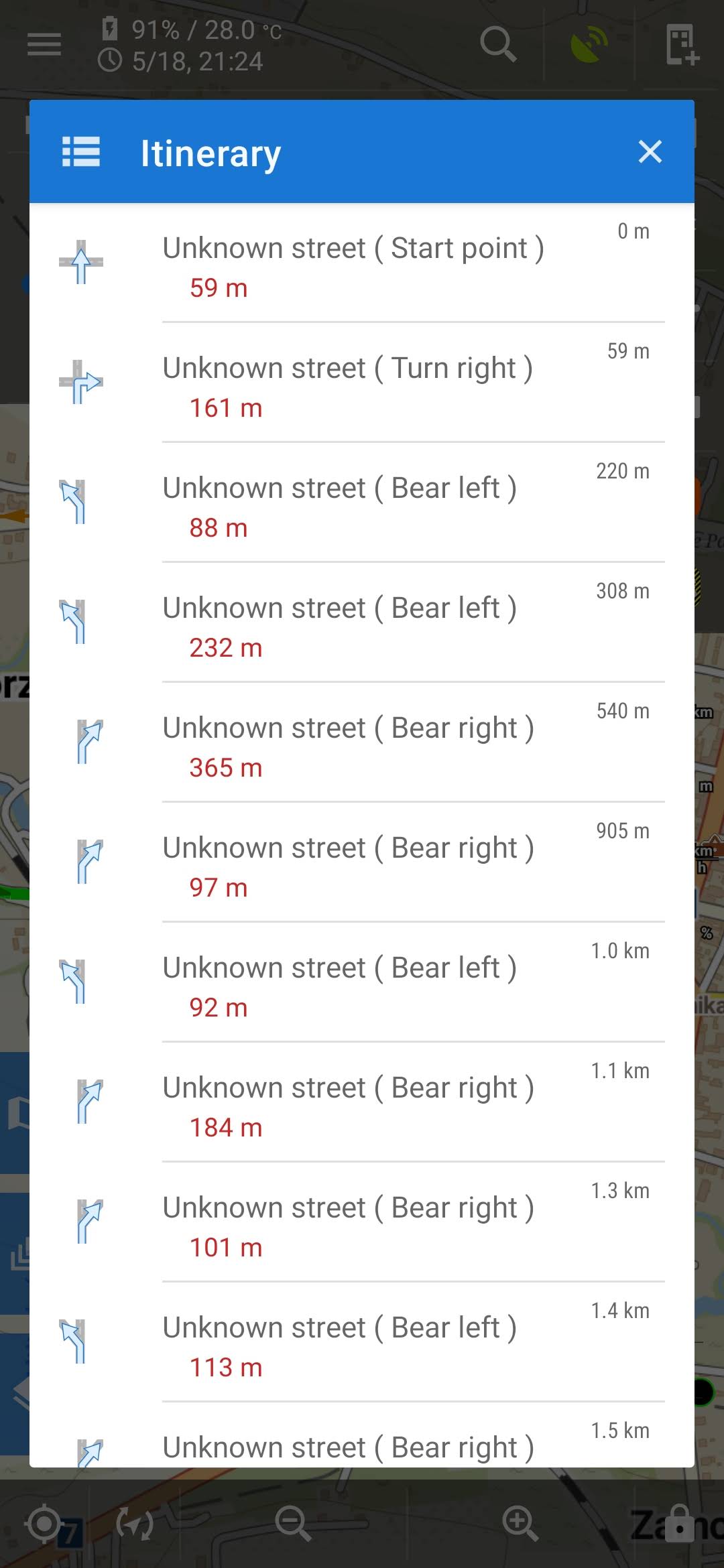The height and width of the screenshot is (1568, 724).
Task: Select the Turn right step of 161 m
Action: coord(362,383)
